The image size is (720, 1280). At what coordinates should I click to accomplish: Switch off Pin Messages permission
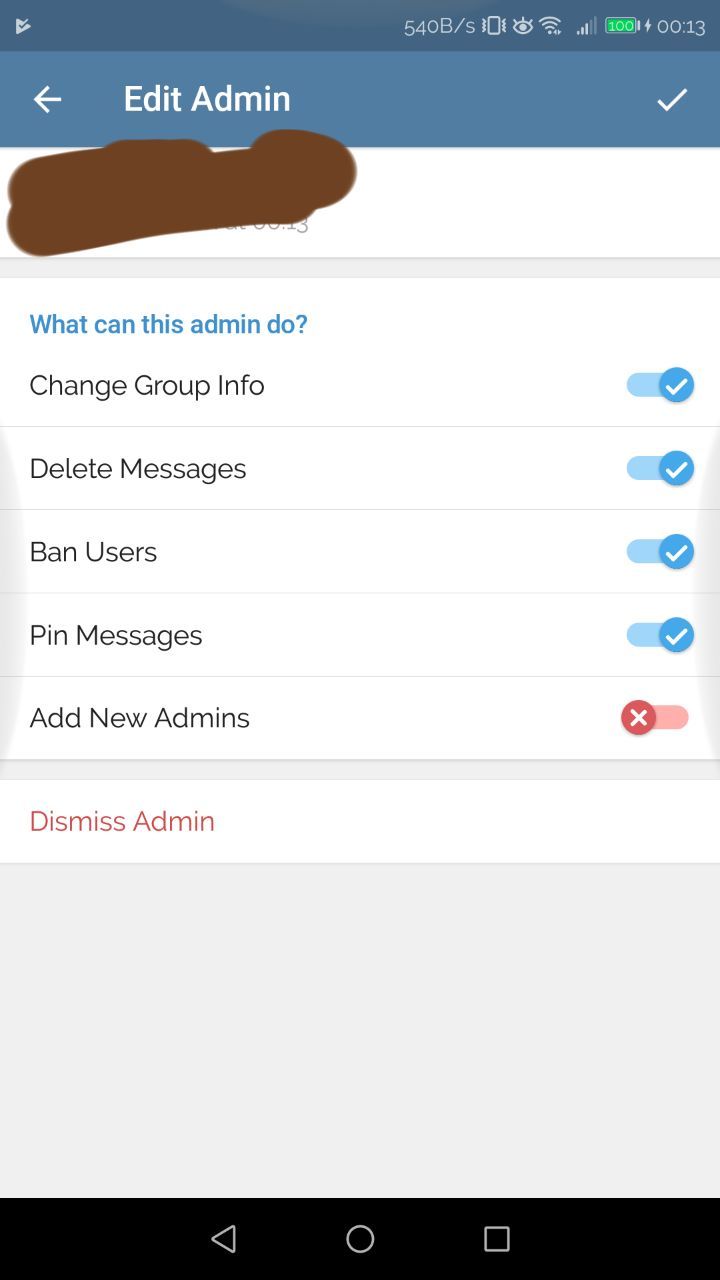pyautogui.click(x=660, y=635)
